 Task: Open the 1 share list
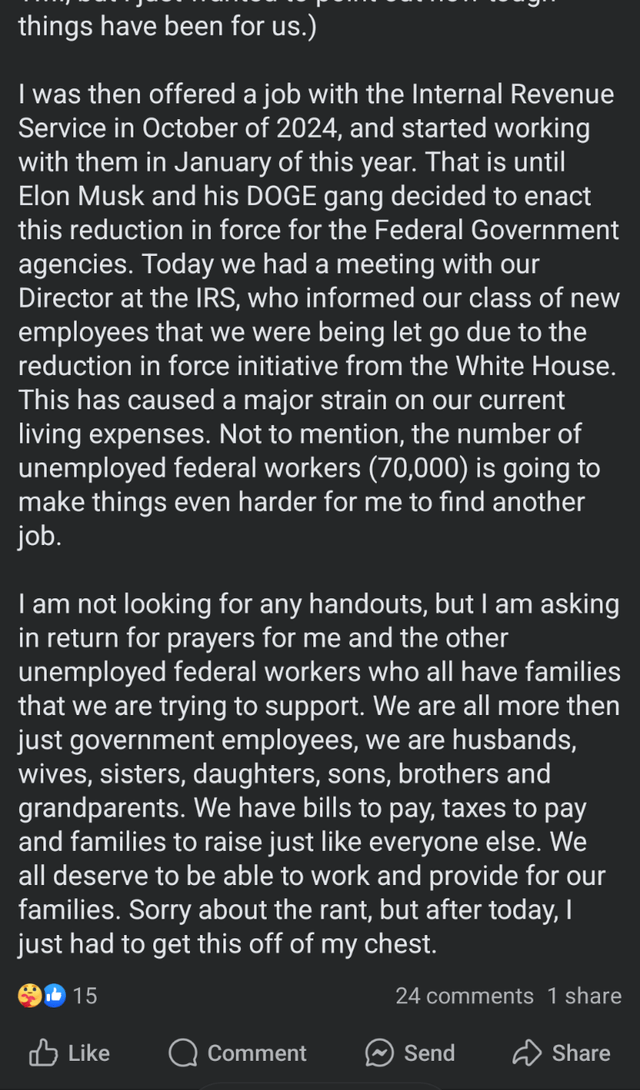(584, 995)
